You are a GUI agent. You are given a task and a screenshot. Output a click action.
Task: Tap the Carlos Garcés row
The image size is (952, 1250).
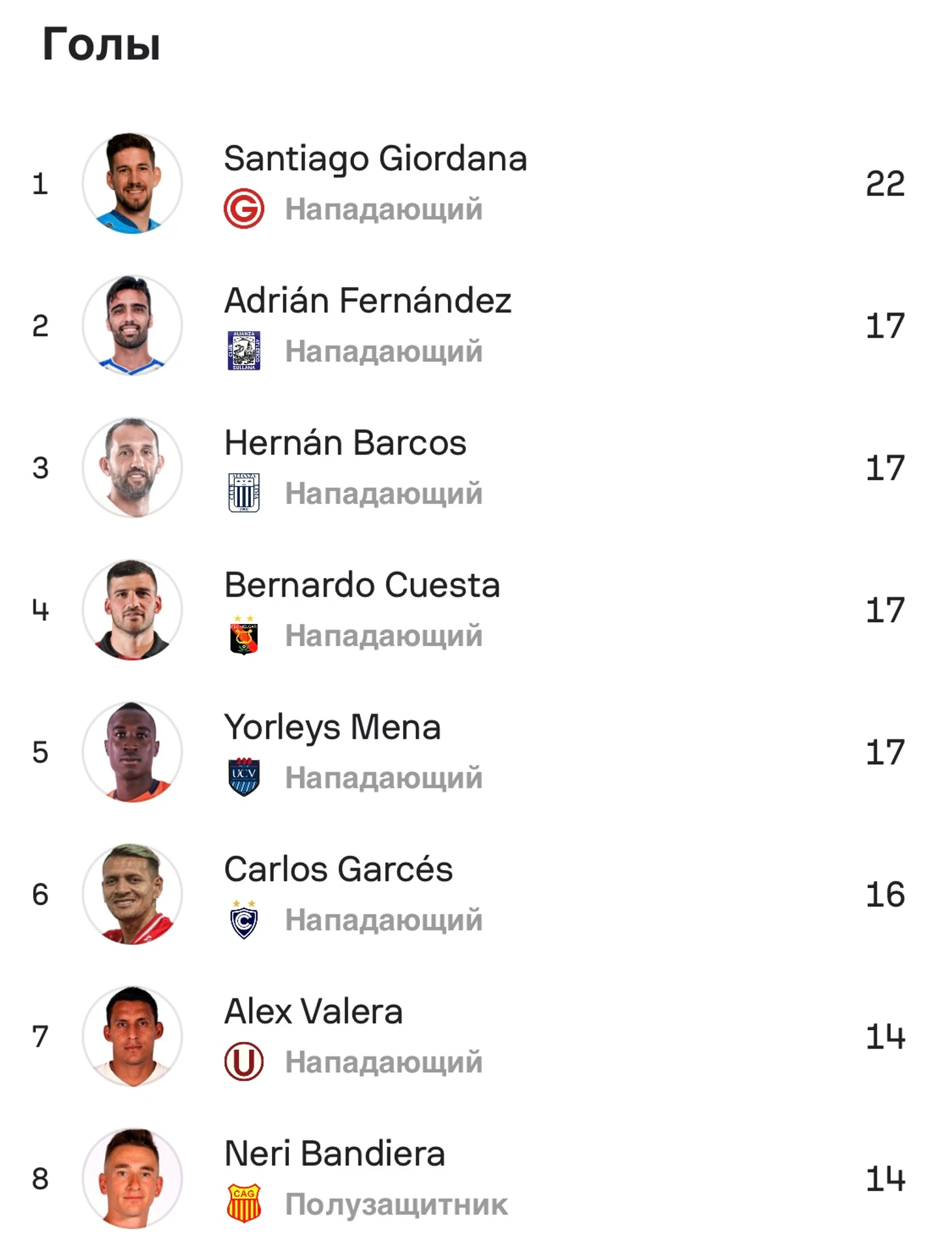(x=338, y=869)
